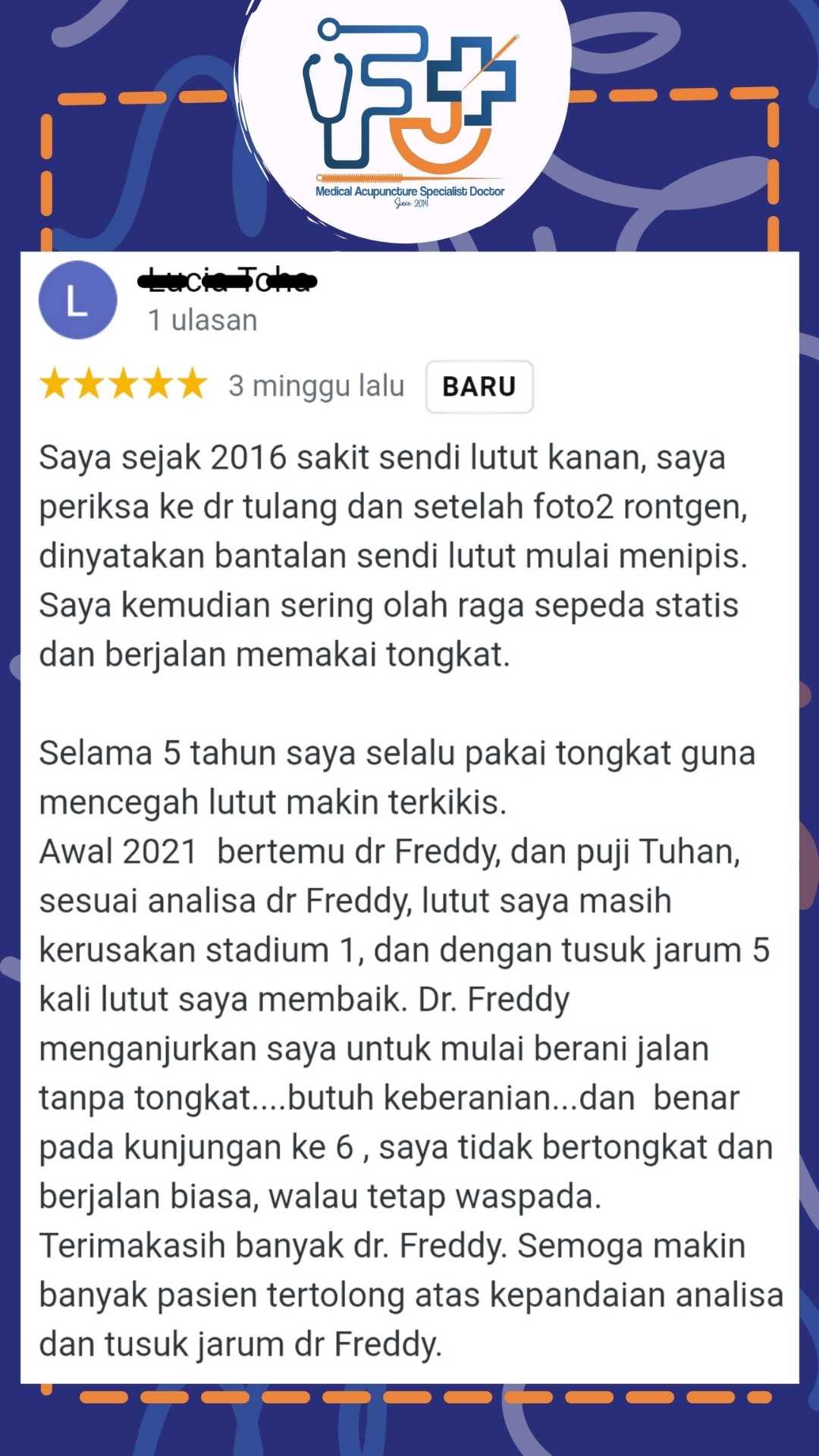Enable the BARU status indicator
The width and height of the screenshot is (819, 1456).
(x=479, y=387)
